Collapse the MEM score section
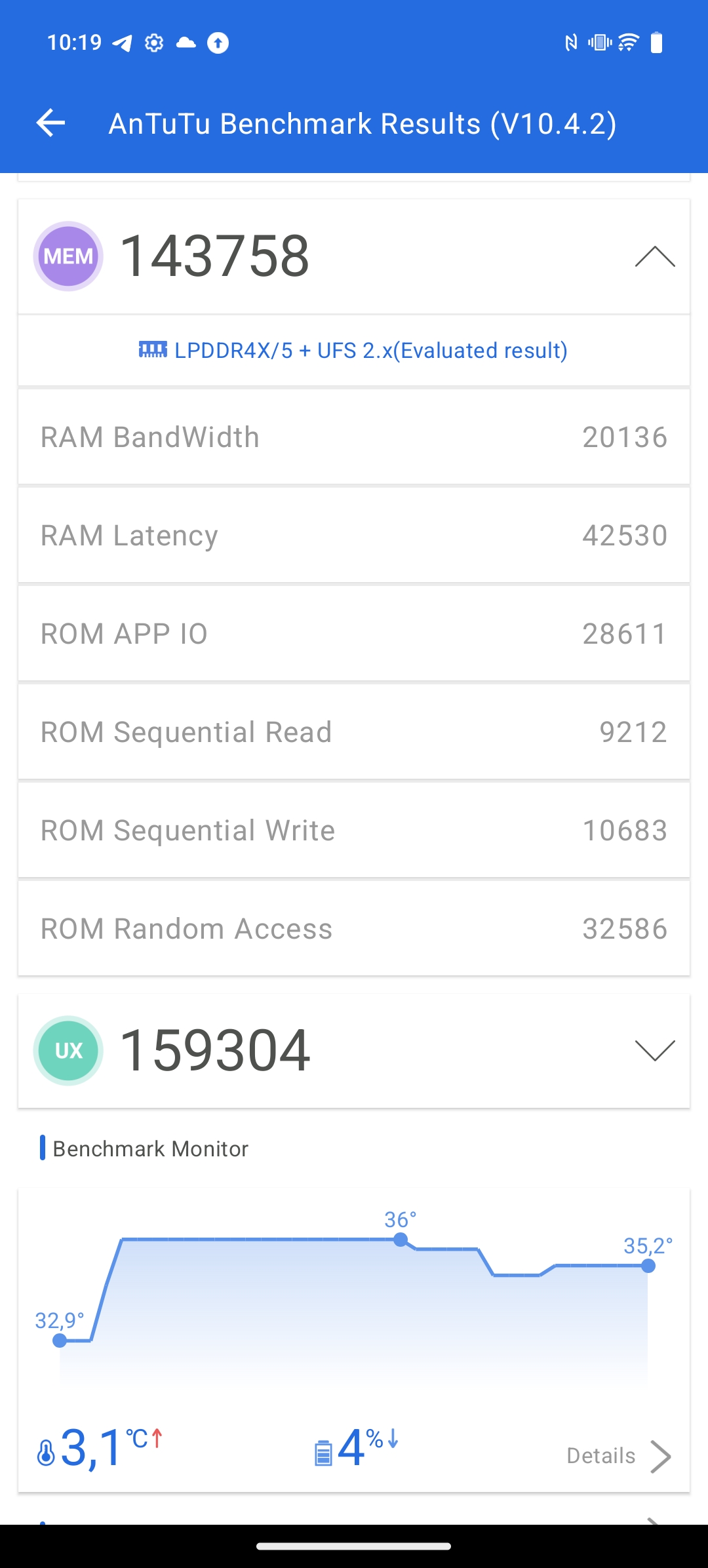Viewport: 708px width, 1568px height. (x=655, y=256)
